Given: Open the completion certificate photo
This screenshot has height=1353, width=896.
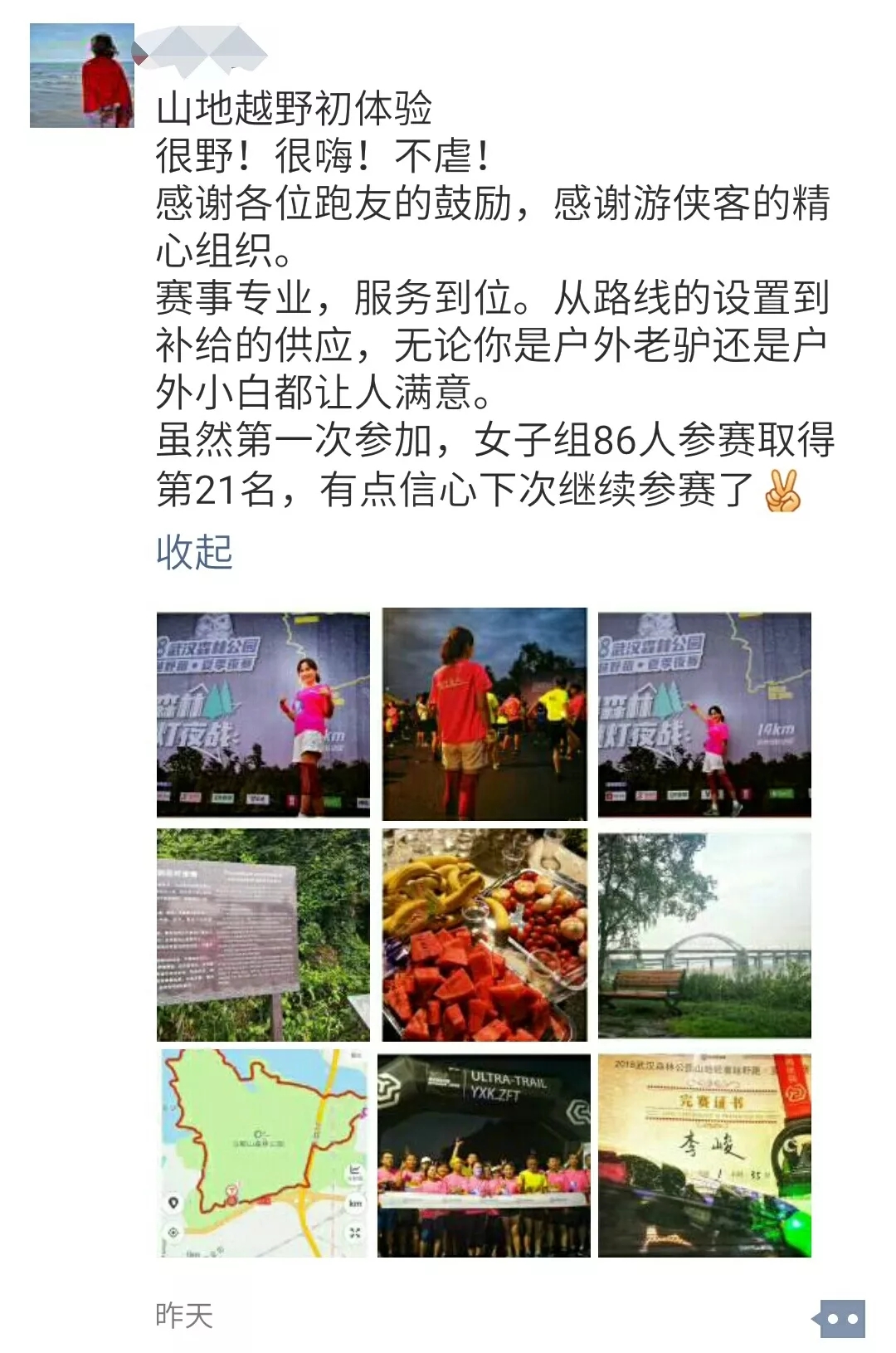Looking at the screenshot, I should coord(704,1155).
